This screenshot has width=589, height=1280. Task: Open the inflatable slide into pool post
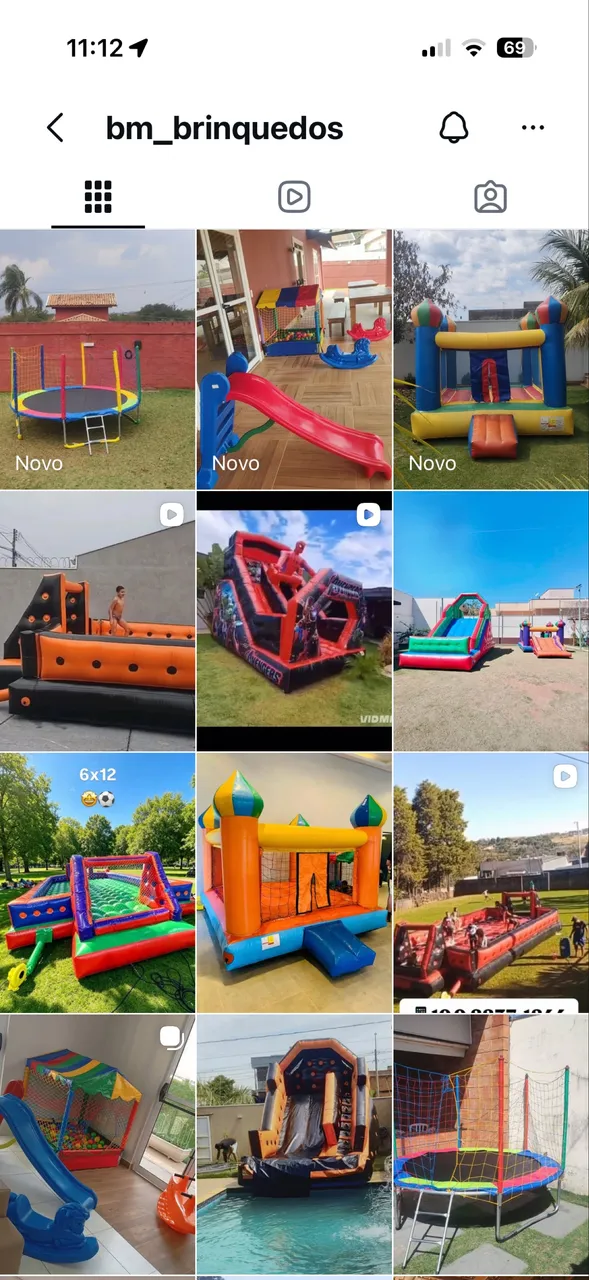(x=294, y=1145)
